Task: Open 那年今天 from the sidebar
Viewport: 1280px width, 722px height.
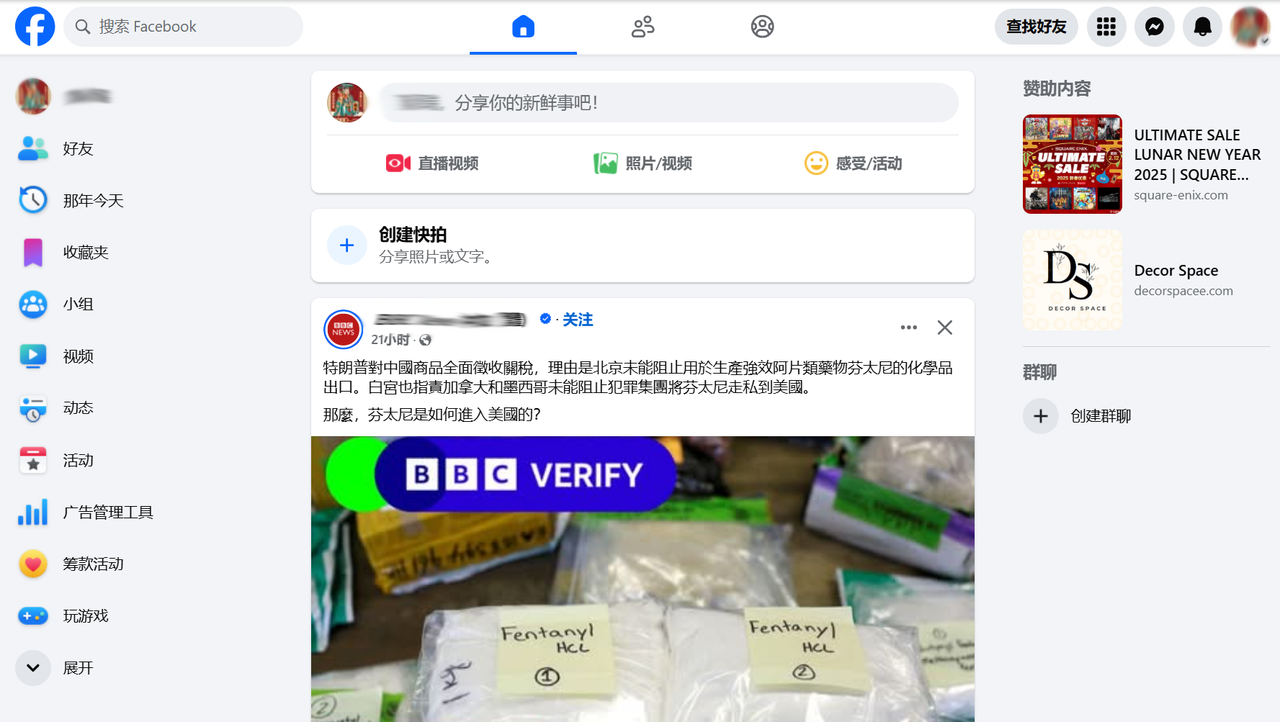Action: [92, 201]
